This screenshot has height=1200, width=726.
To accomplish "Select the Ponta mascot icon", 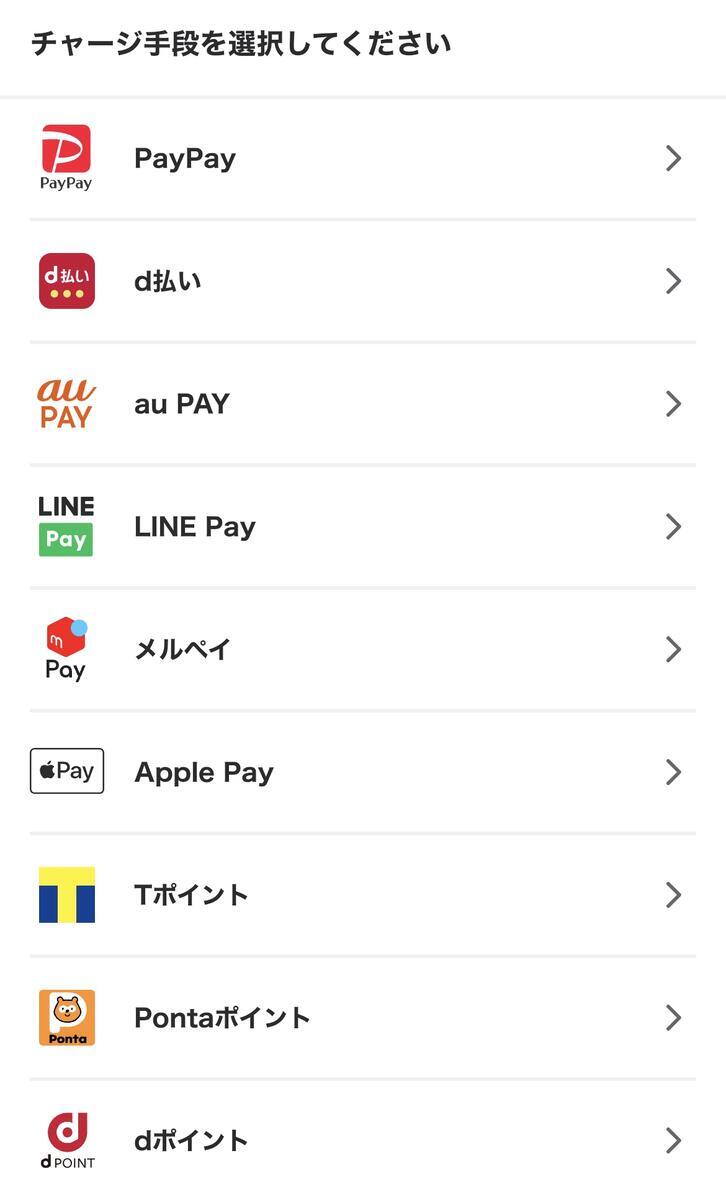I will pos(65,1017).
